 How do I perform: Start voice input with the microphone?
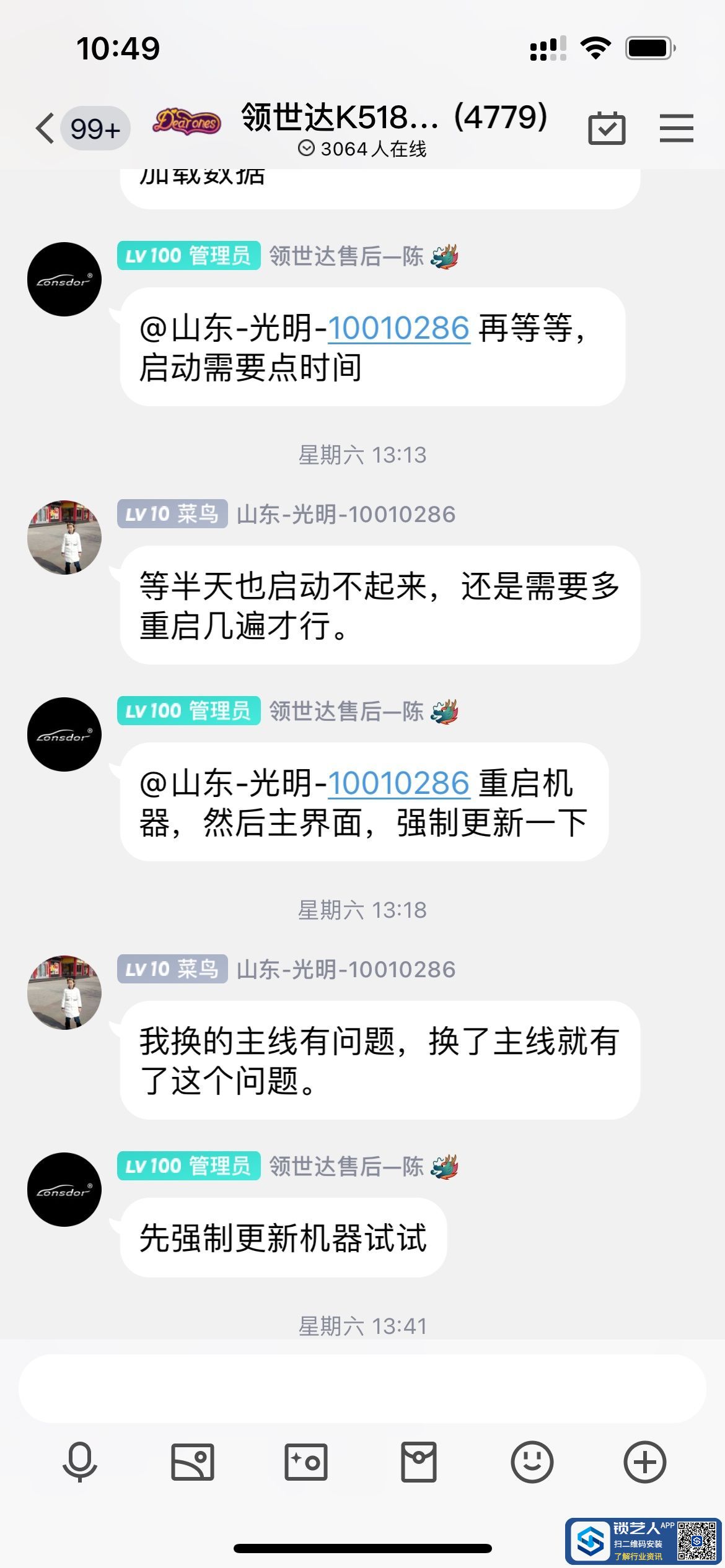(80, 1462)
